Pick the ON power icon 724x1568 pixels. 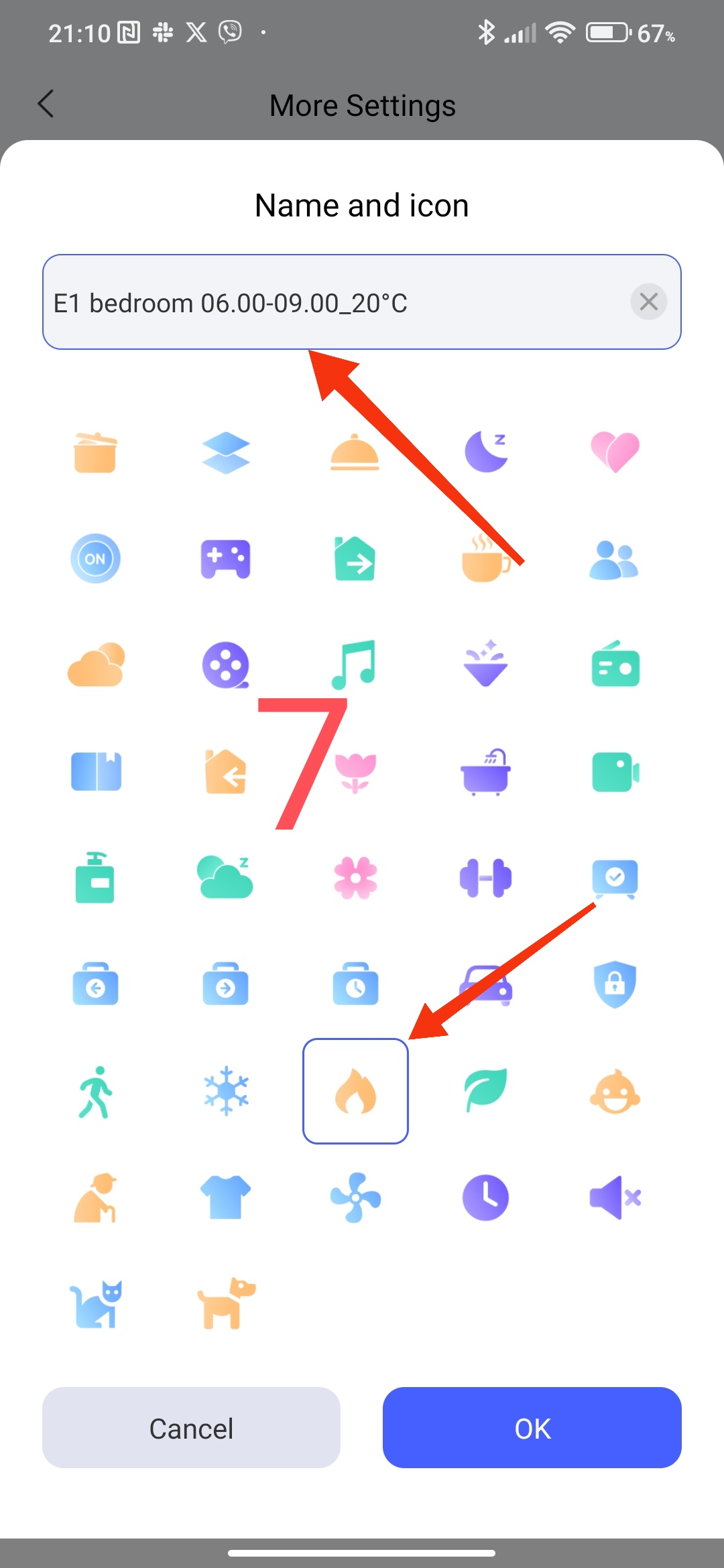tap(95, 558)
